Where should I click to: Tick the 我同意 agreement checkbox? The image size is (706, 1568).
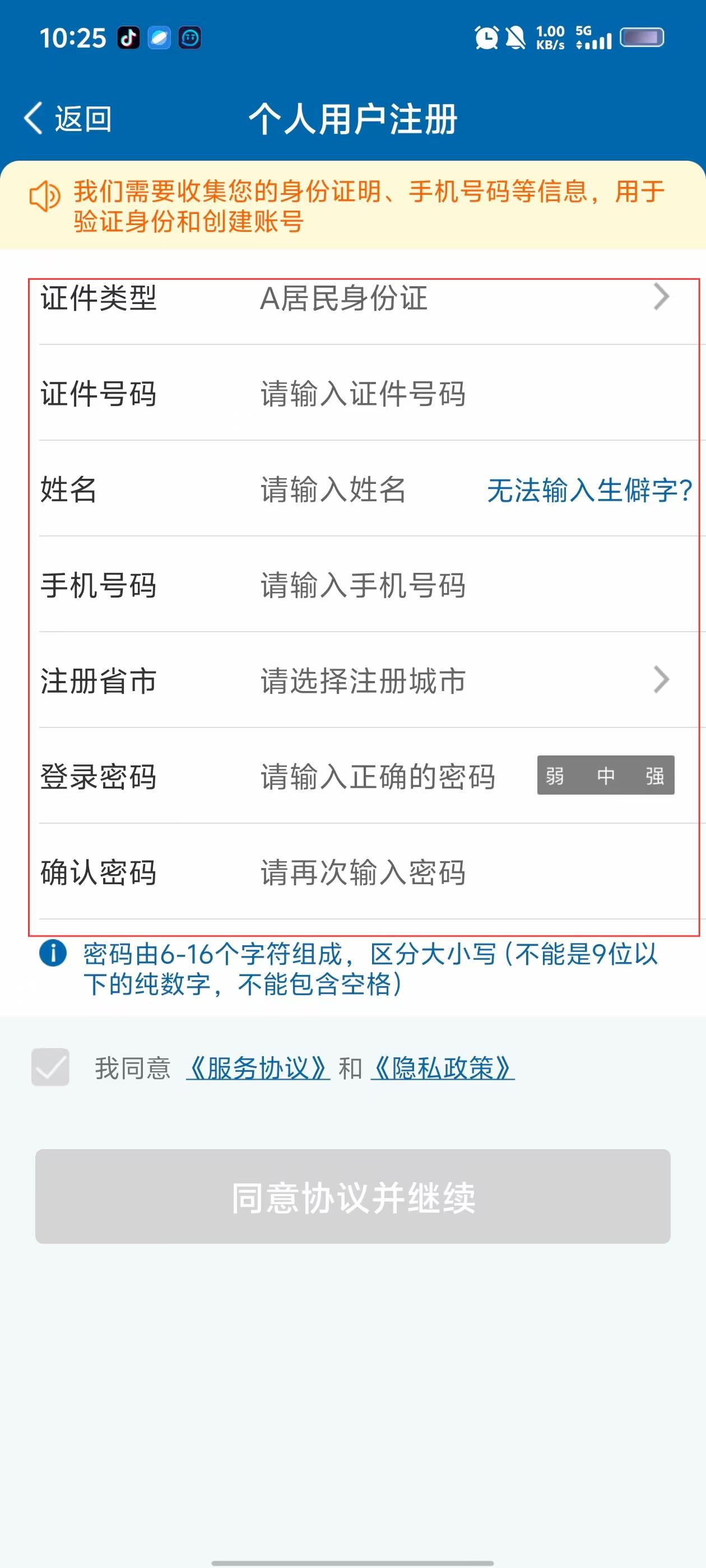click(50, 1067)
